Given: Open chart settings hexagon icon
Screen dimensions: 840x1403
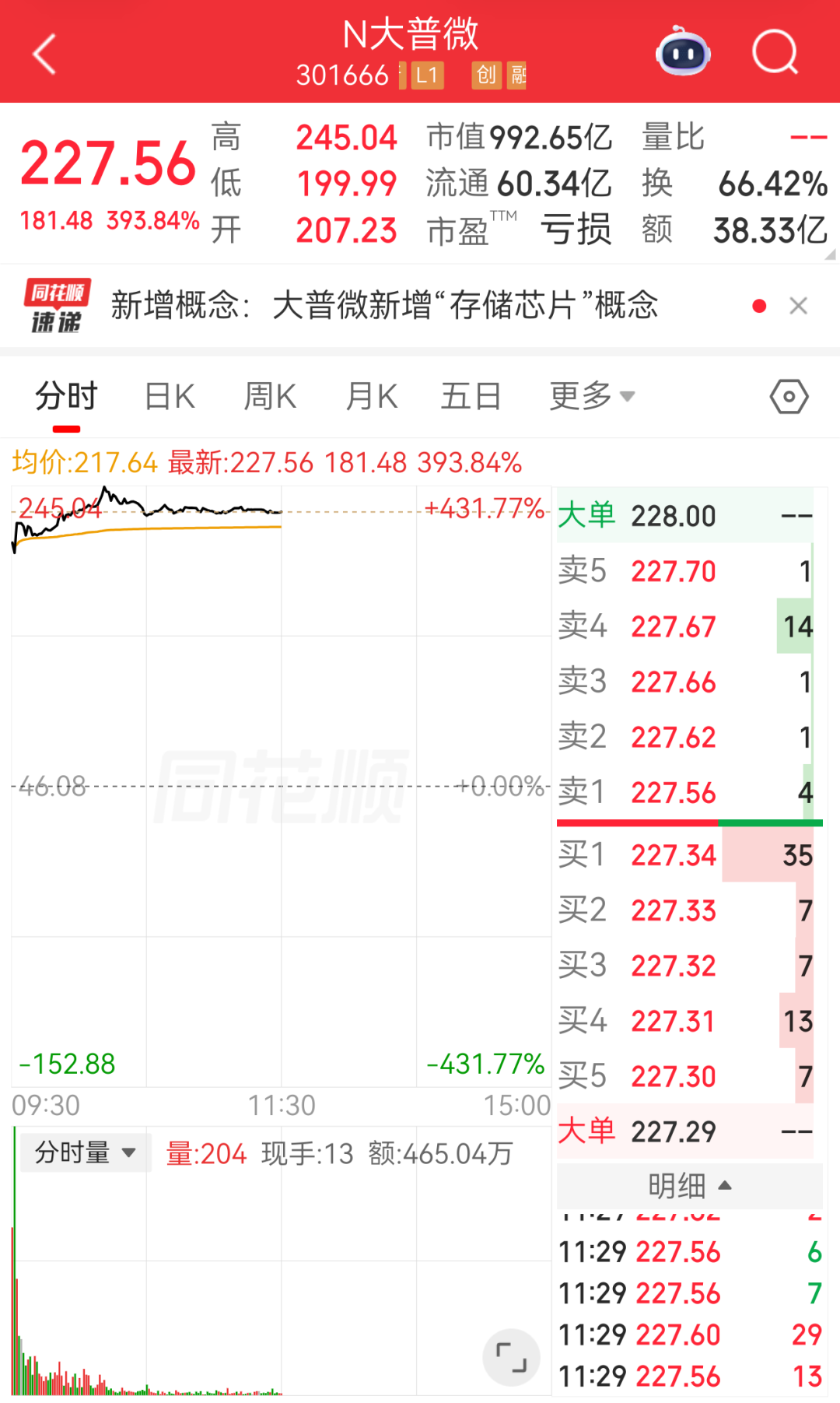Looking at the screenshot, I should coord(789,396).
